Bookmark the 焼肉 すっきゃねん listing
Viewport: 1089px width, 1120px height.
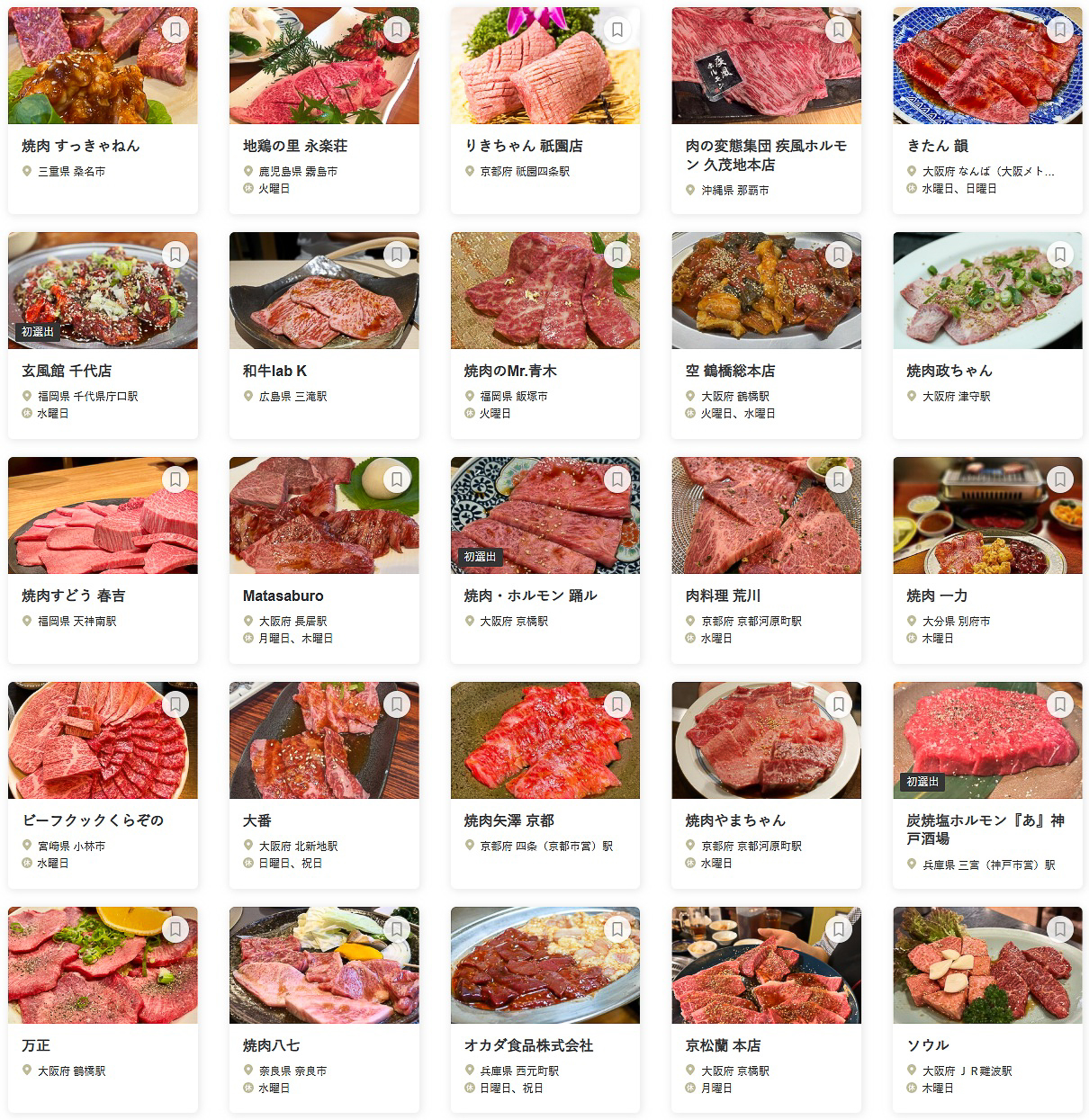[x=175, y=29]
